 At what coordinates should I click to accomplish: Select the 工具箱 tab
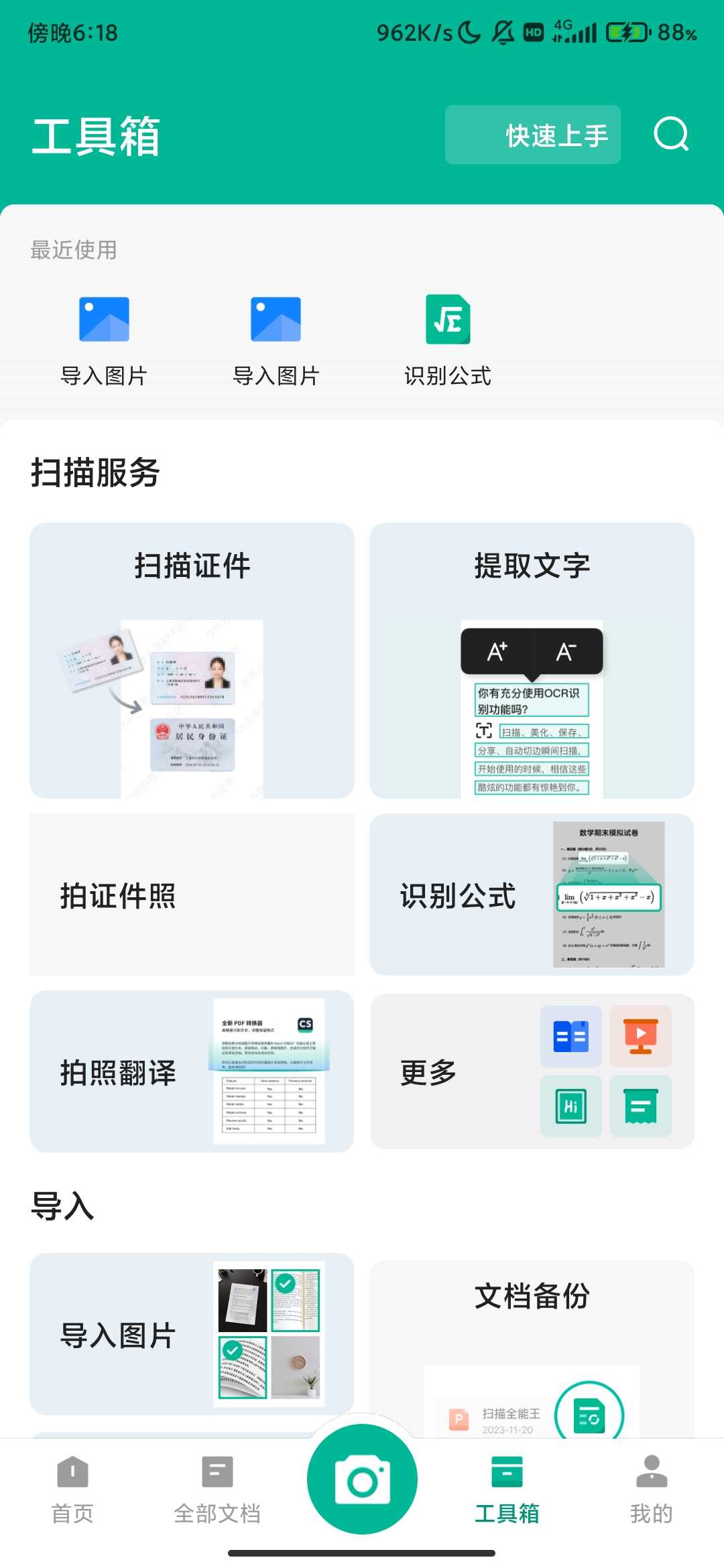(507, 1489)
